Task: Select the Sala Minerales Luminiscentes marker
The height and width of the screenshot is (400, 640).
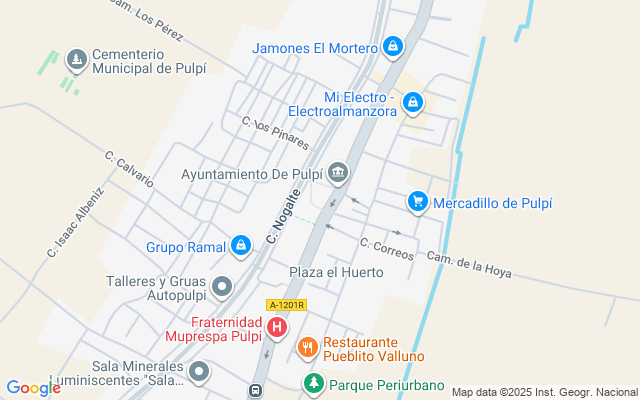Action: (x=200, y=373)
